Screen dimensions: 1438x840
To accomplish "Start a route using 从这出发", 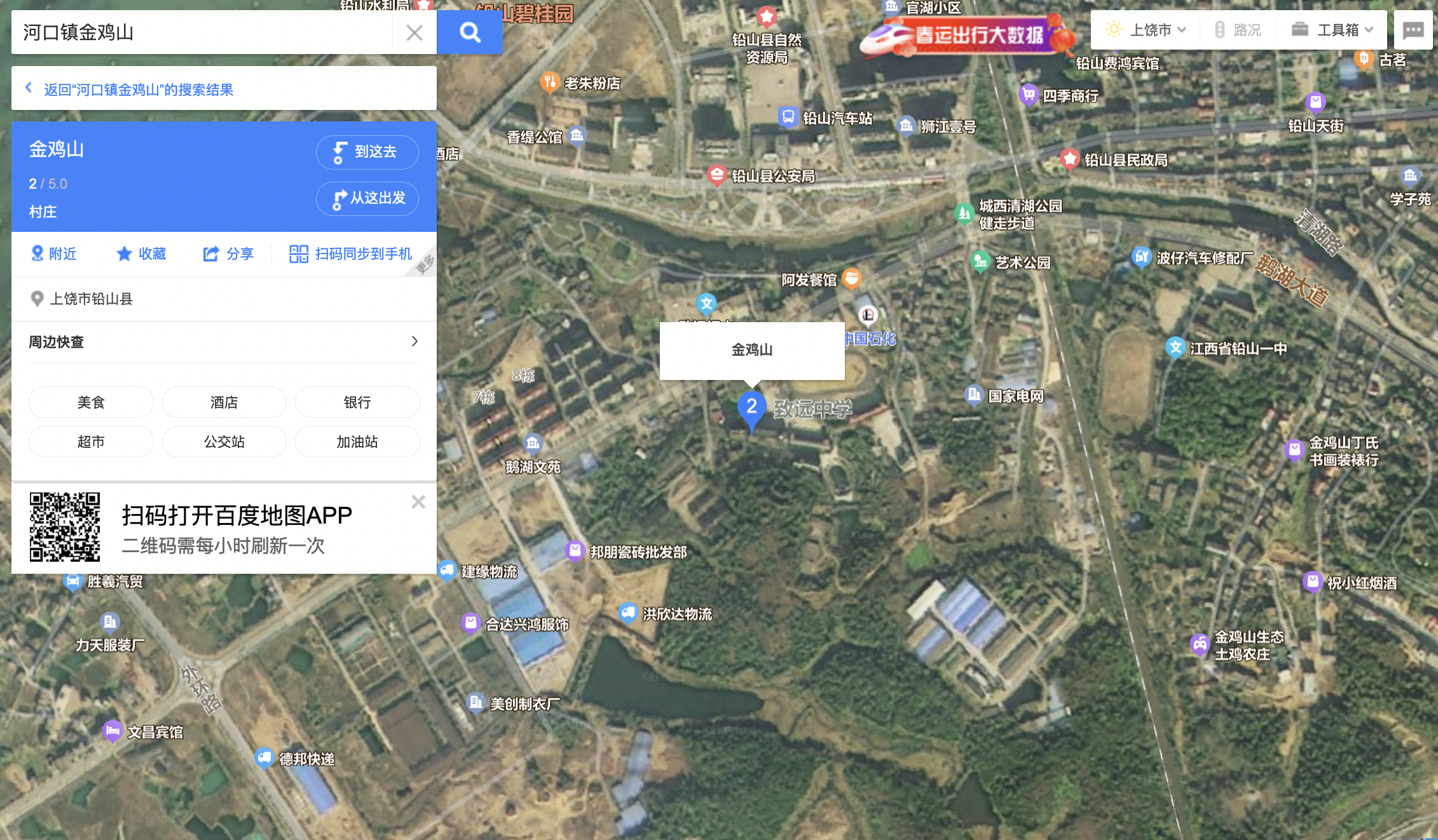I will 367,198.
